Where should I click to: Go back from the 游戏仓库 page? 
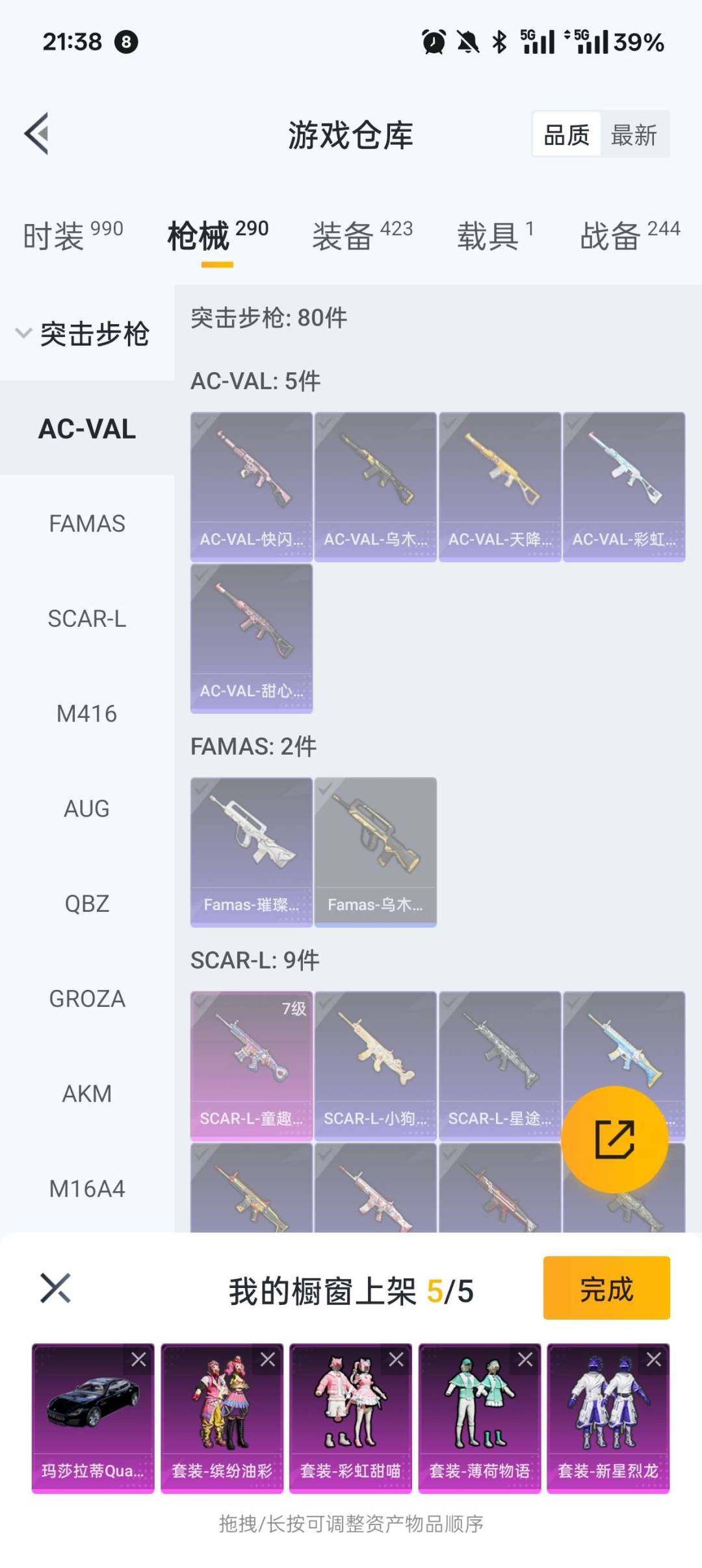click(37, 134)
